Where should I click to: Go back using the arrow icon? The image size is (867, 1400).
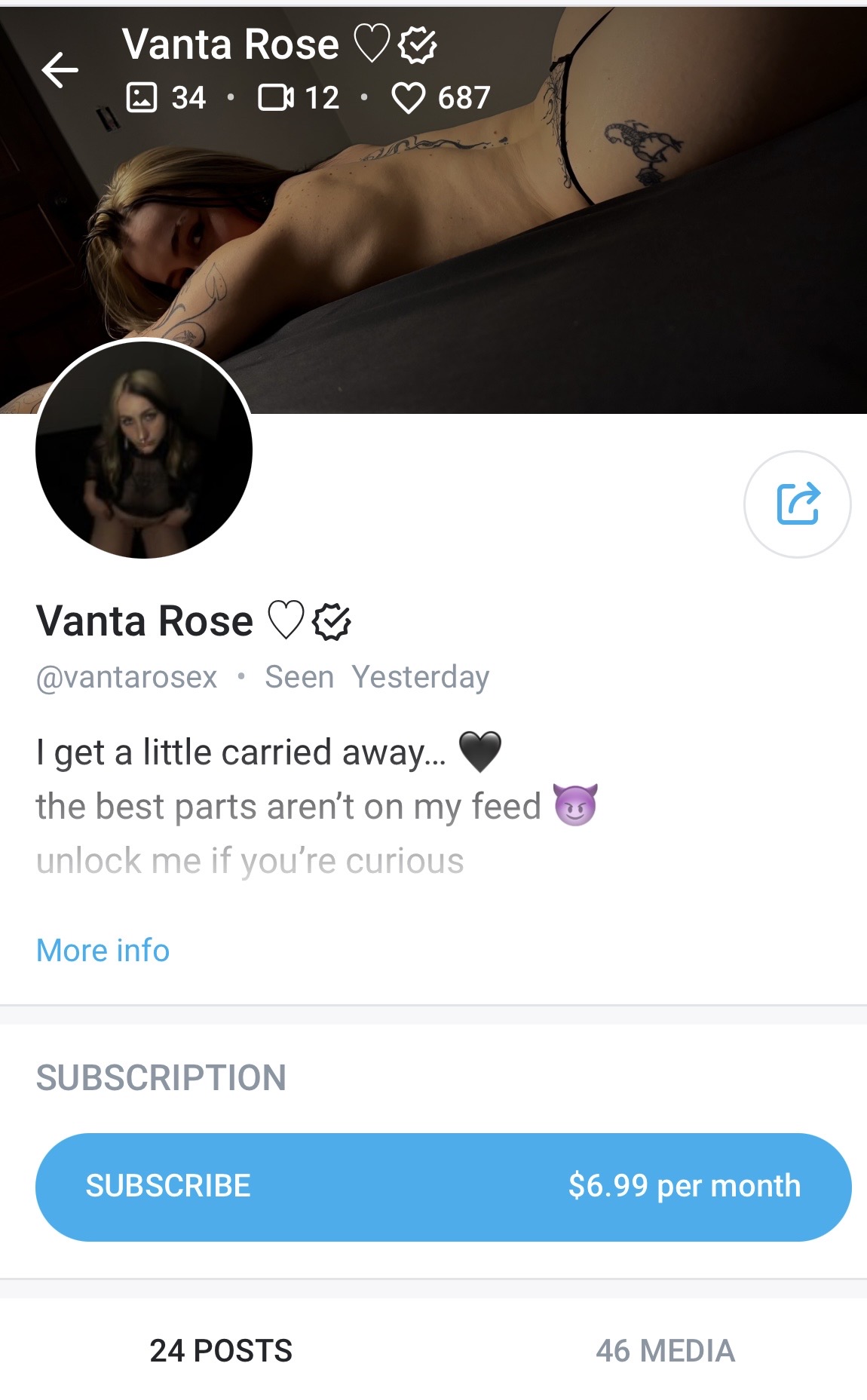pyautogui.click(x=60, y=71)
